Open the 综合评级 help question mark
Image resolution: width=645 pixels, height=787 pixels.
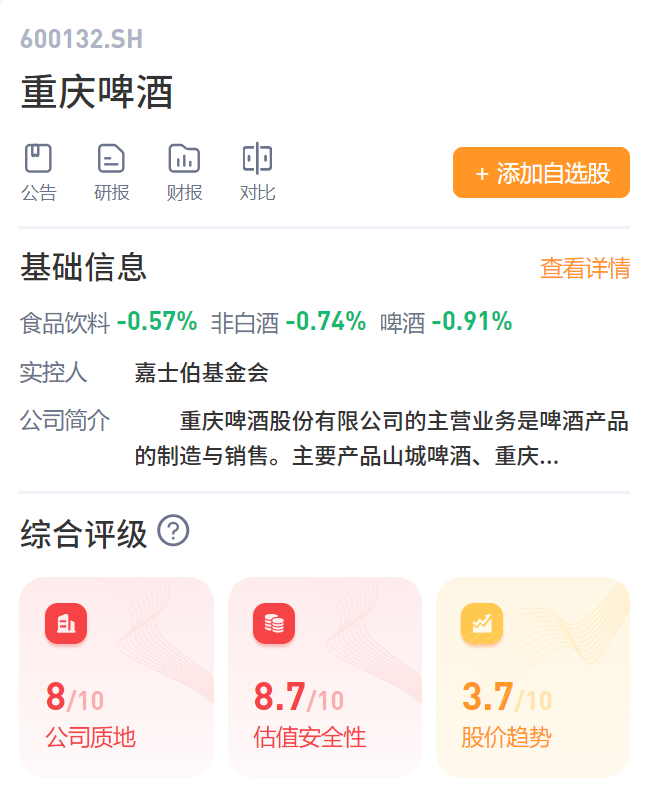tap(173, 531)
